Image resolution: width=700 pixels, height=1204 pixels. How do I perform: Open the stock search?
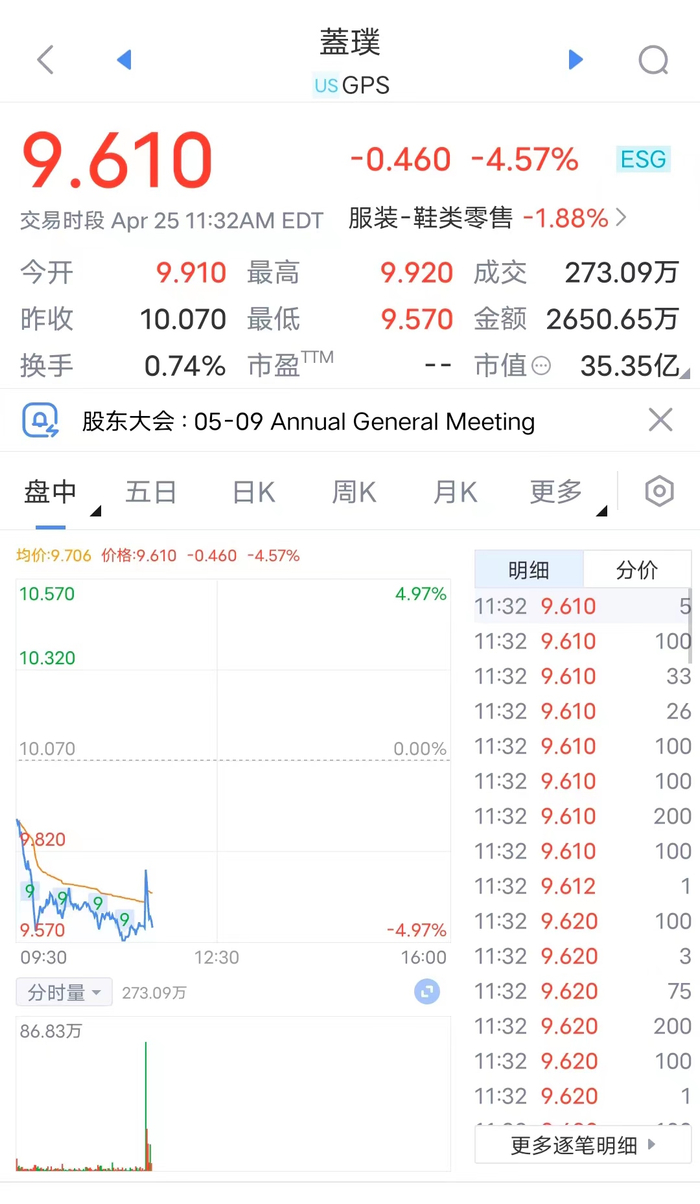click(653, 60)
